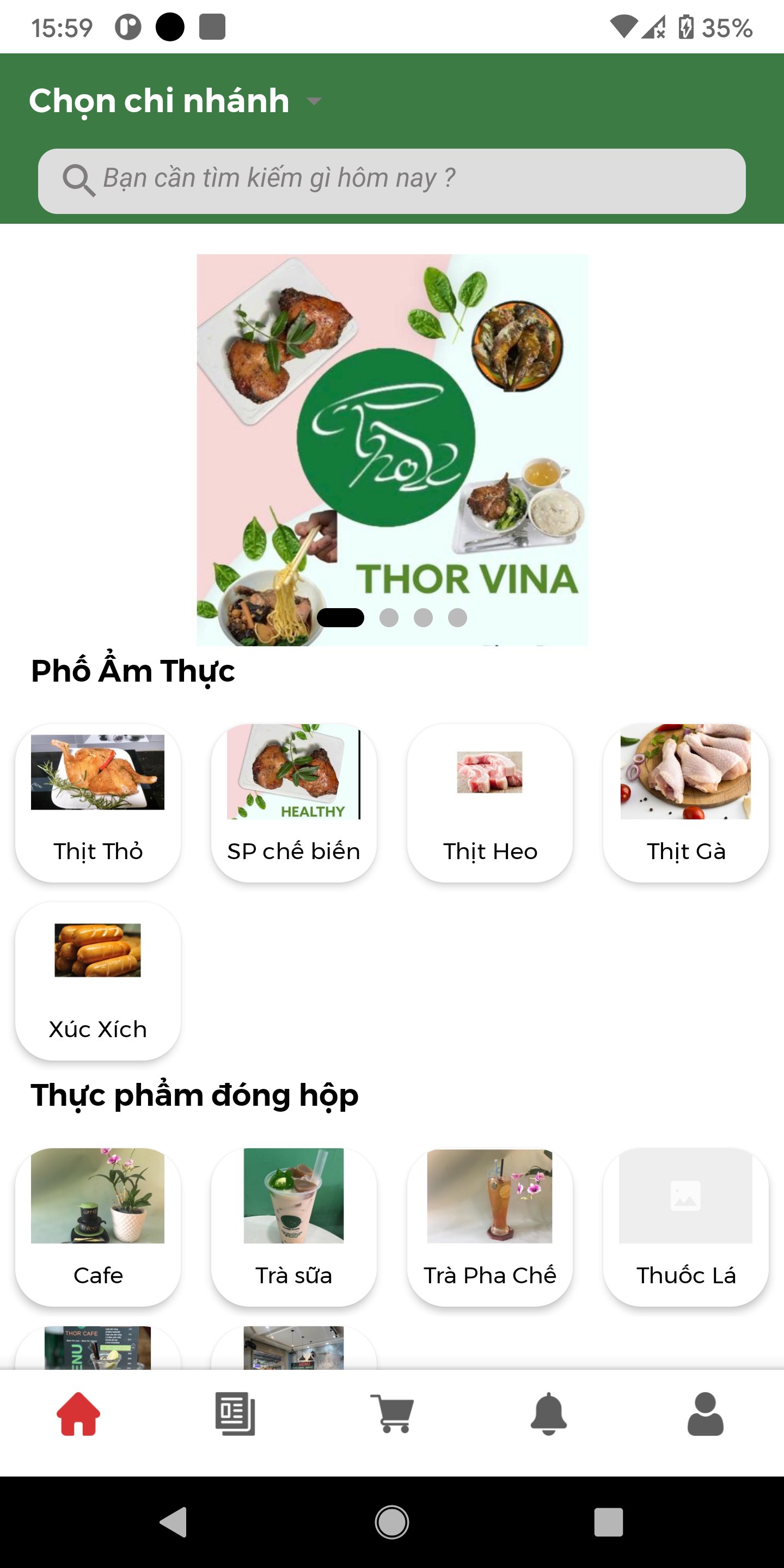The image size is (784, 1568).
Task: Expand the Chọn chi nhánh branch dropdown
Action: tap(175, 100)
